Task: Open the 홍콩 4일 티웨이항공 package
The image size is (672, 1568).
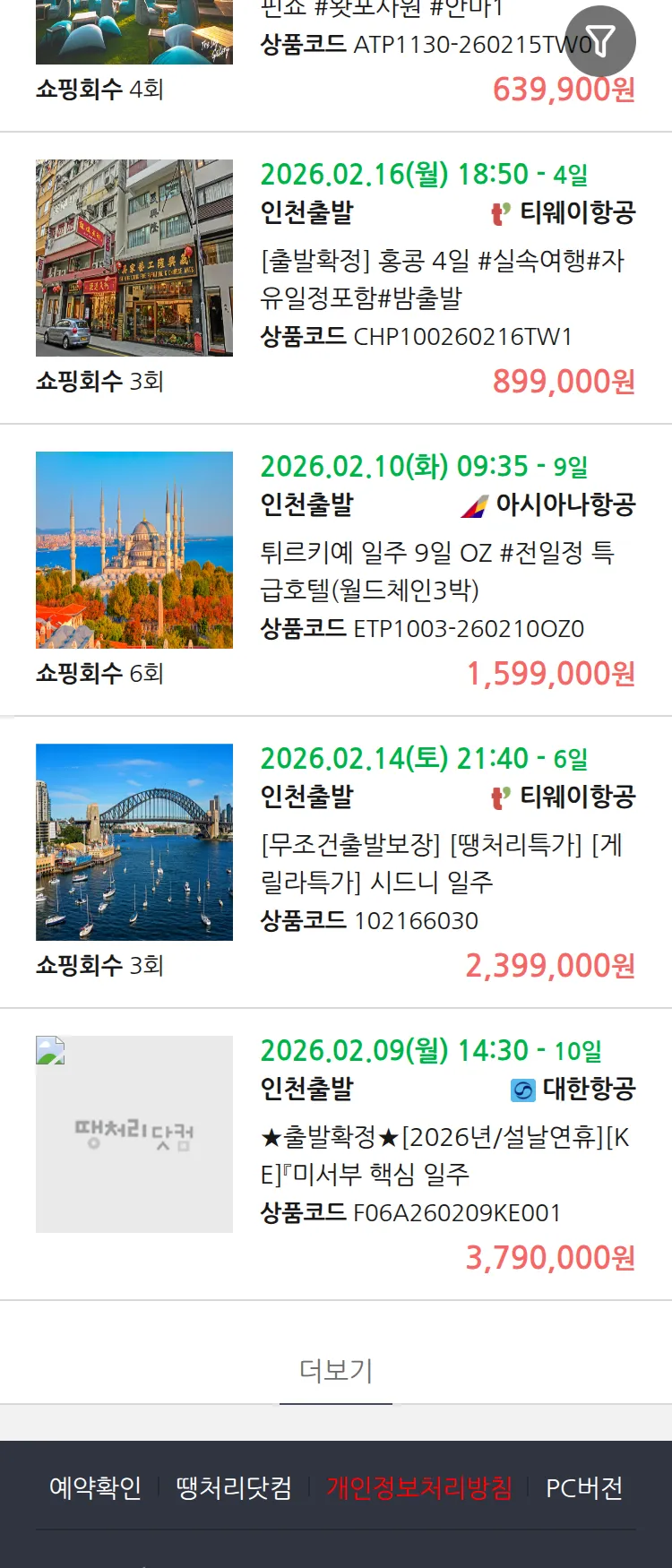Action: click(442, 279)
